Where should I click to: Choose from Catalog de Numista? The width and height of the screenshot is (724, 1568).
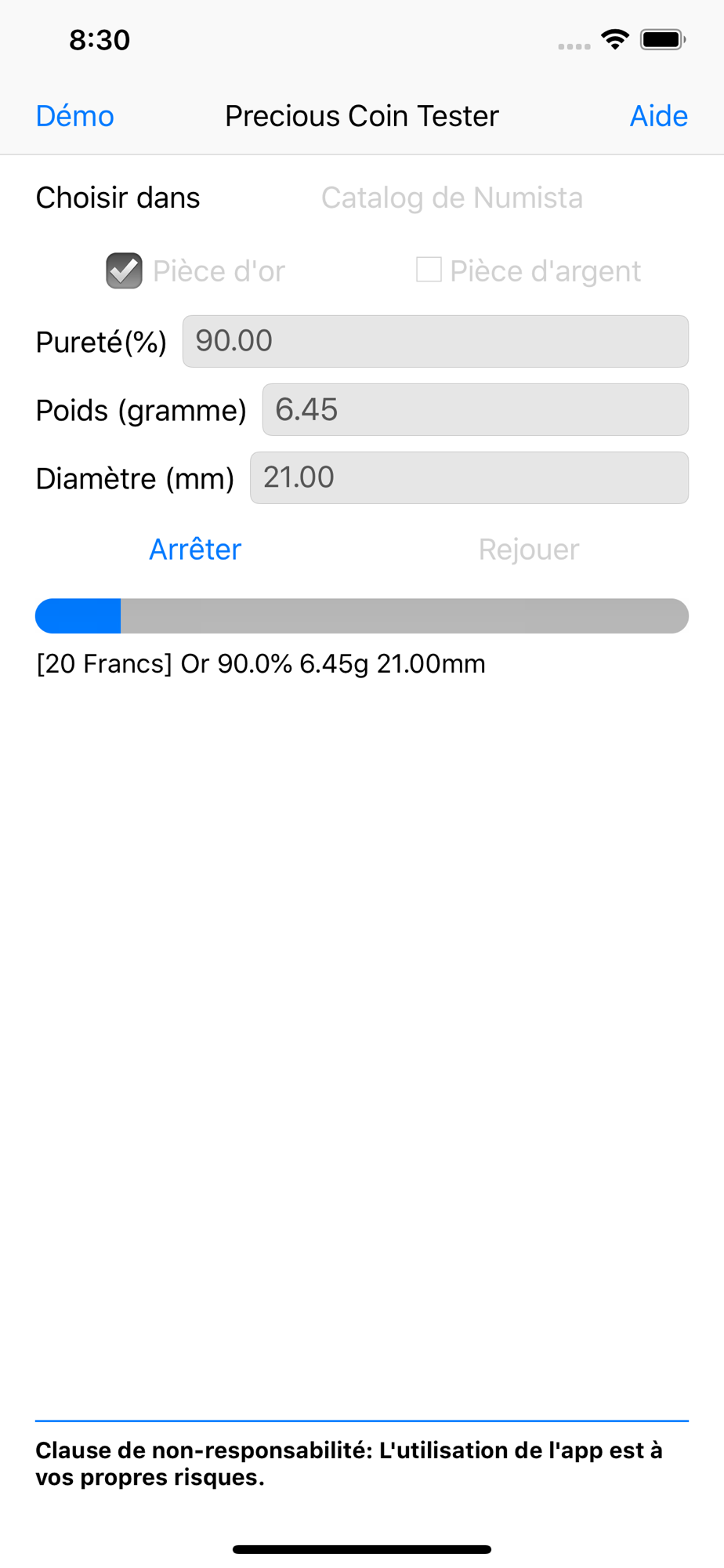452,198
